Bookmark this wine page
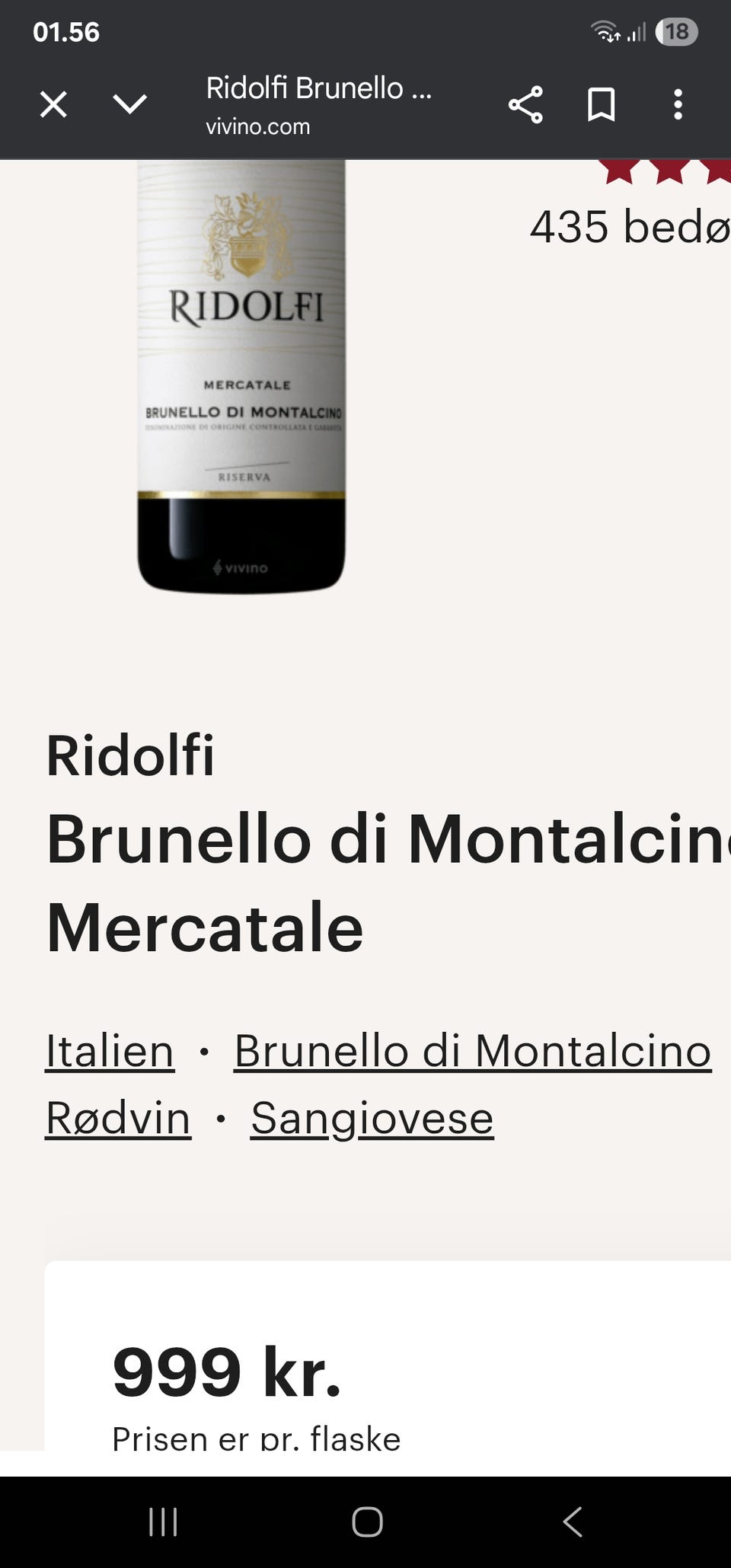 (602, 104)
